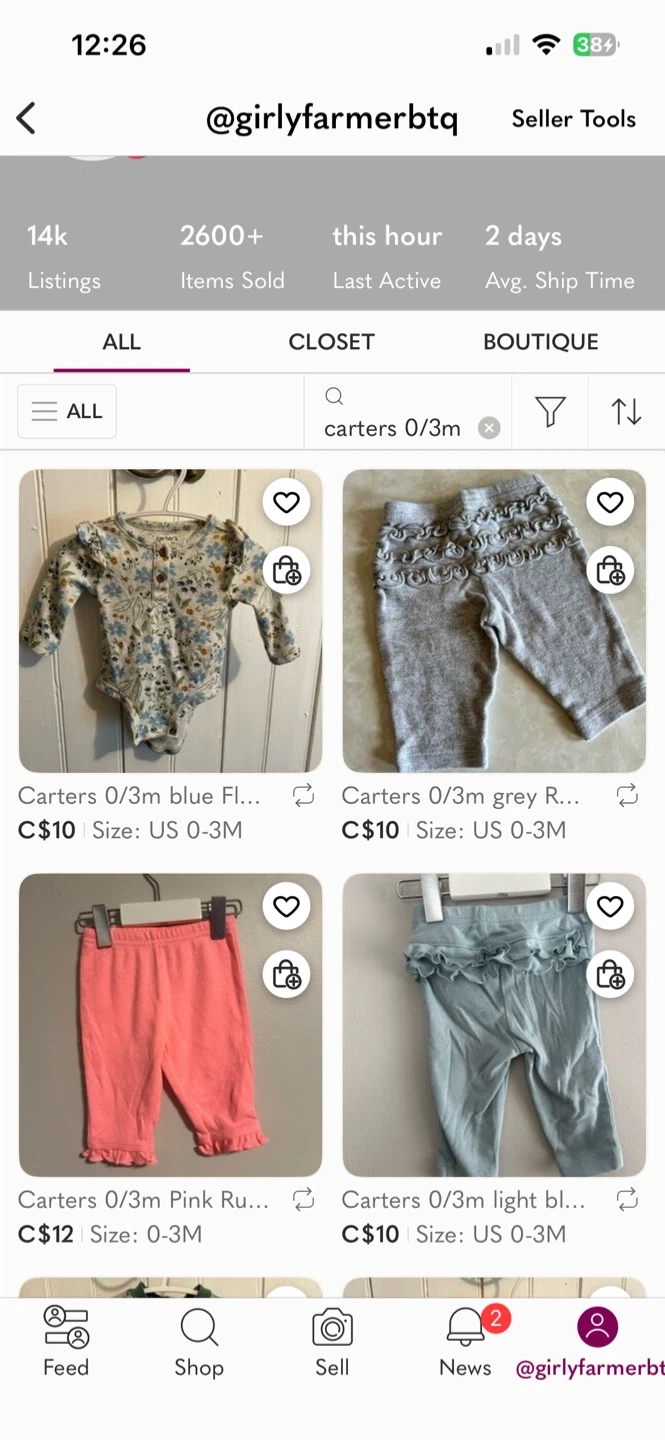This screenshot has height=1440, width=665.
Task: Like the Carters 0/3m light blue listing
Action: click(x=610, y=906)
